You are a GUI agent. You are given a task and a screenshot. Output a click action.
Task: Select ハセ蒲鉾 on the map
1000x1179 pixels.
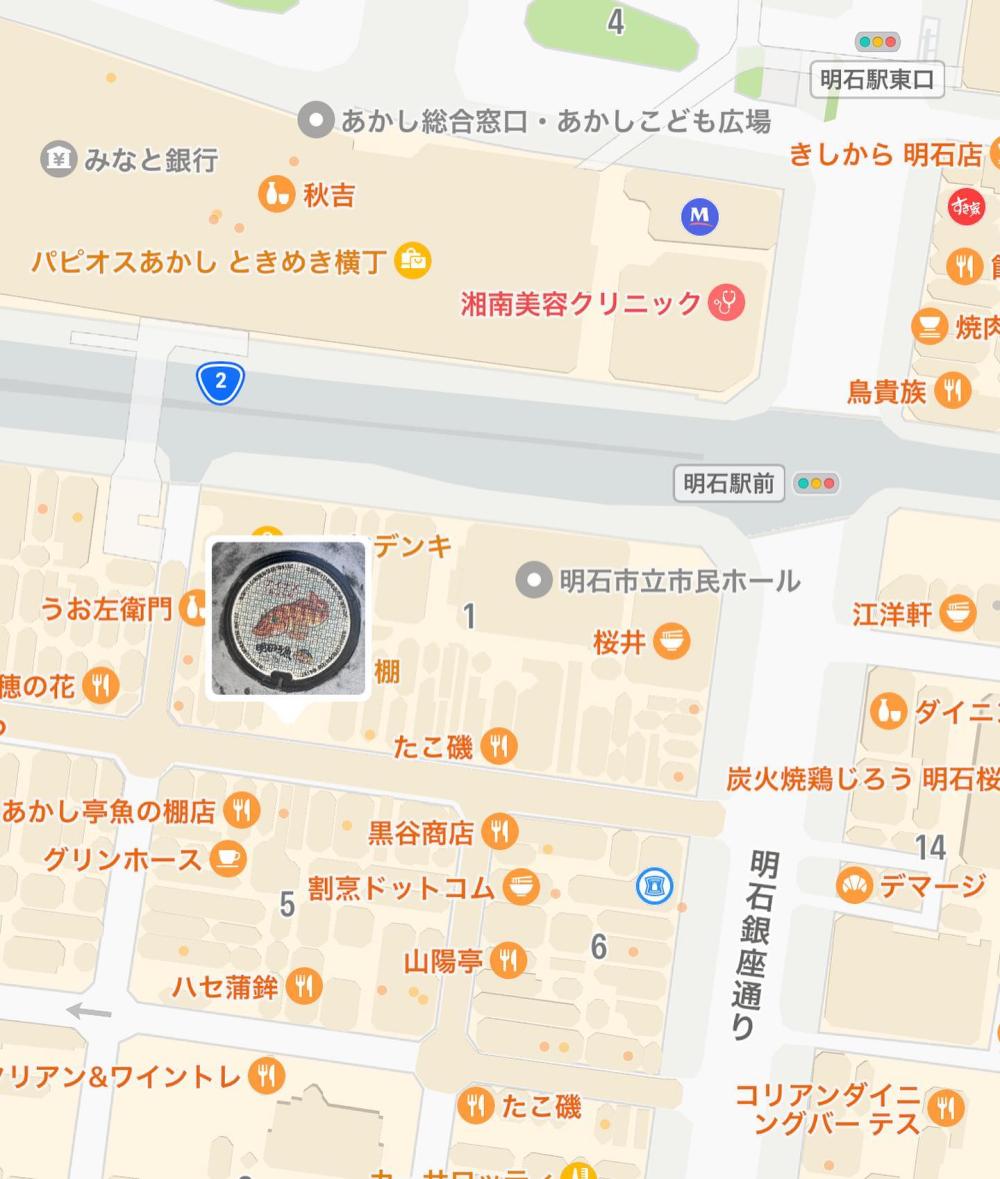tap(303, 986)
